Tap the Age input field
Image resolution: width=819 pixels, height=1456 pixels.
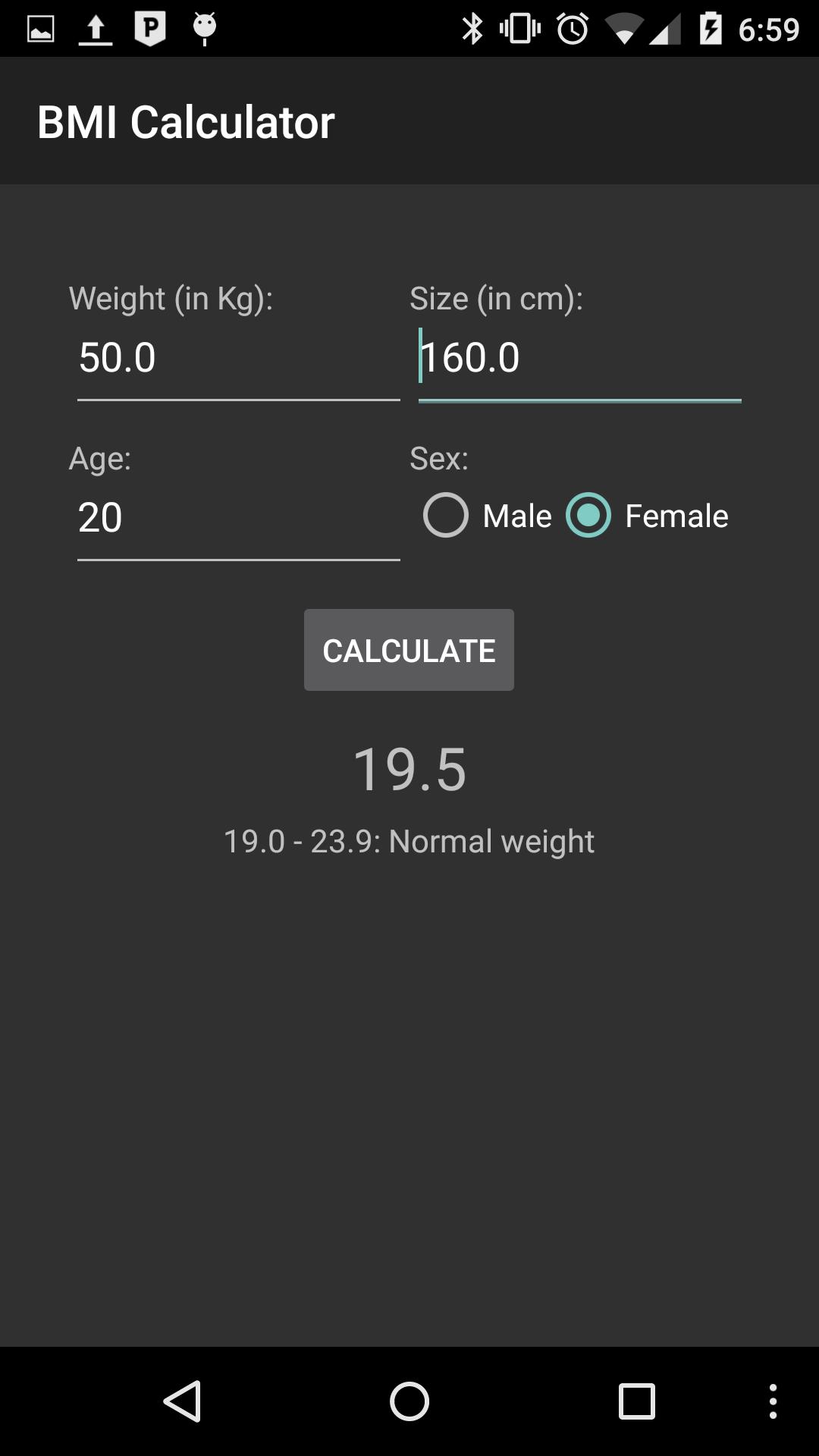pos(238,518)
